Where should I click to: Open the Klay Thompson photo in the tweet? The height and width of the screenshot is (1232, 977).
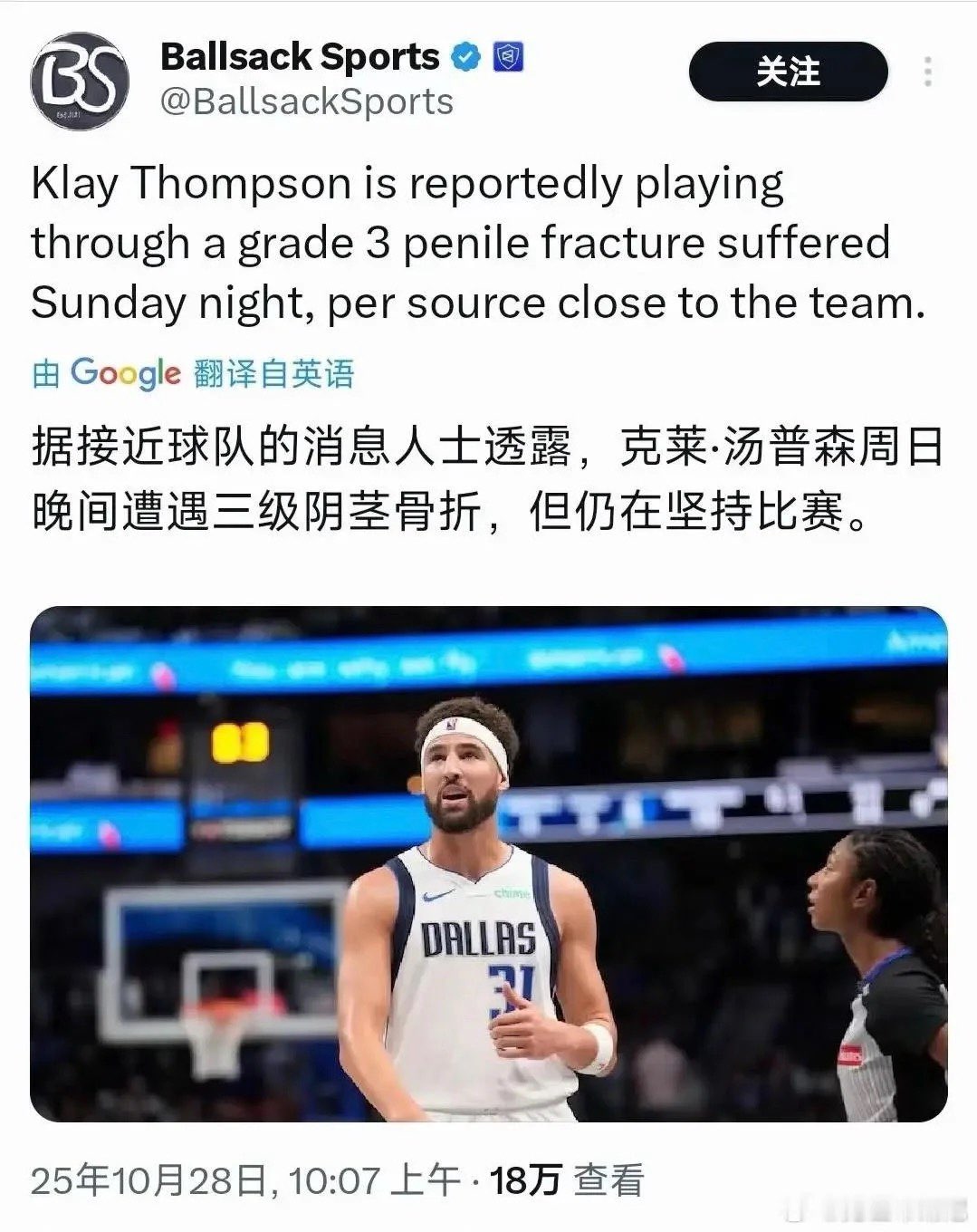[488, 863]
